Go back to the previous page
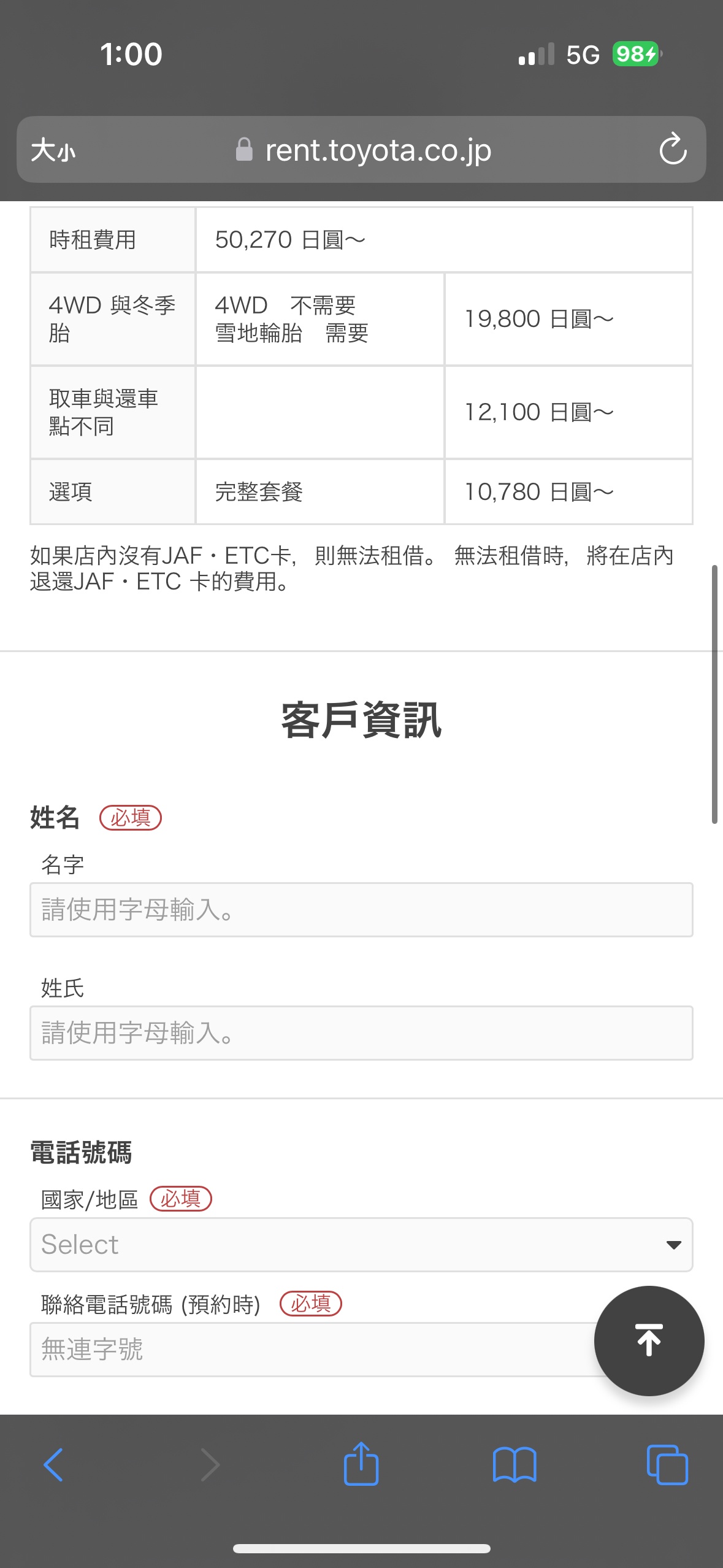 (x=53, y=1465)
